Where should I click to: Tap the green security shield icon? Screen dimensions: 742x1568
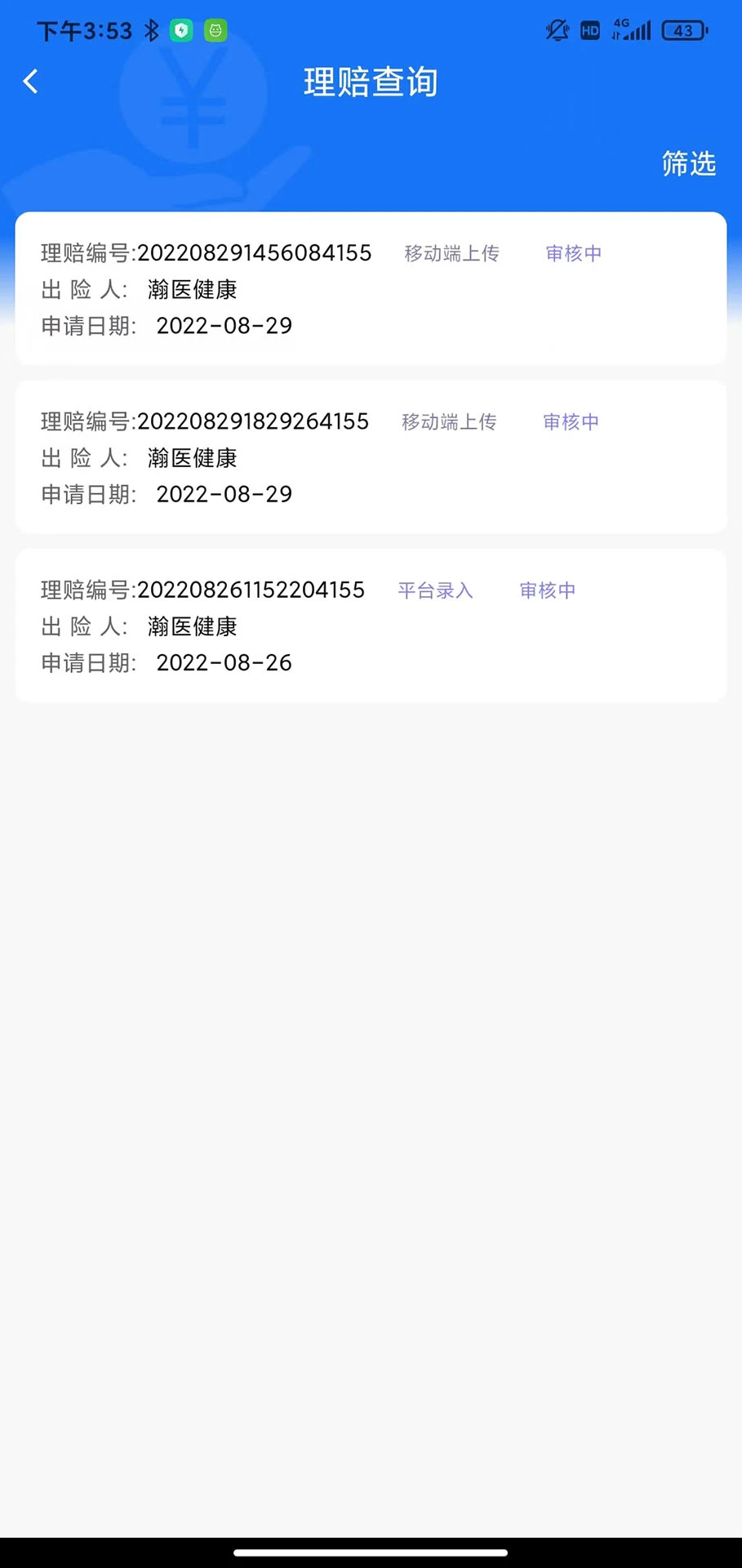pyautogui.click(x=181, y=30)
